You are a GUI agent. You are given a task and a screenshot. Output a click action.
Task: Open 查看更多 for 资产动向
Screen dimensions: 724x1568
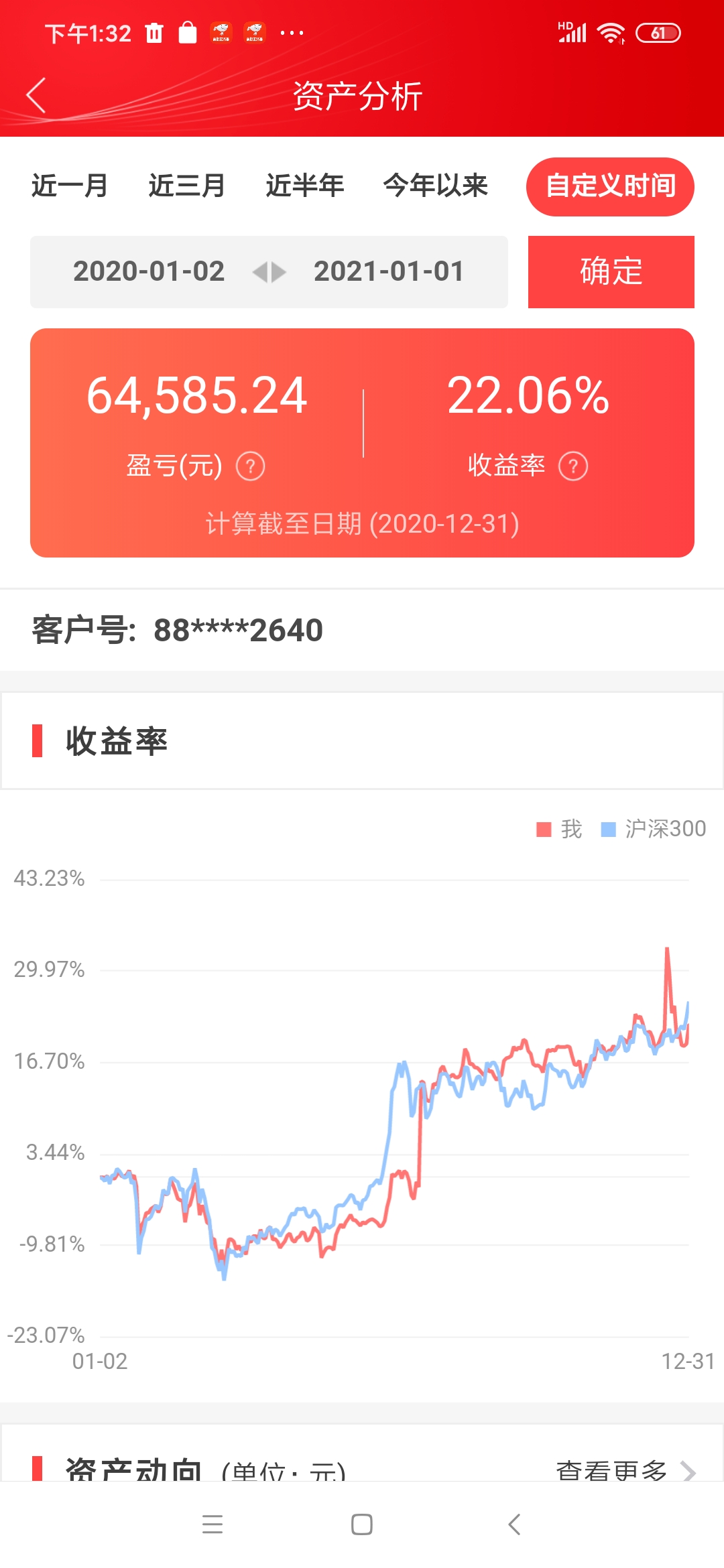[625, 1469]
